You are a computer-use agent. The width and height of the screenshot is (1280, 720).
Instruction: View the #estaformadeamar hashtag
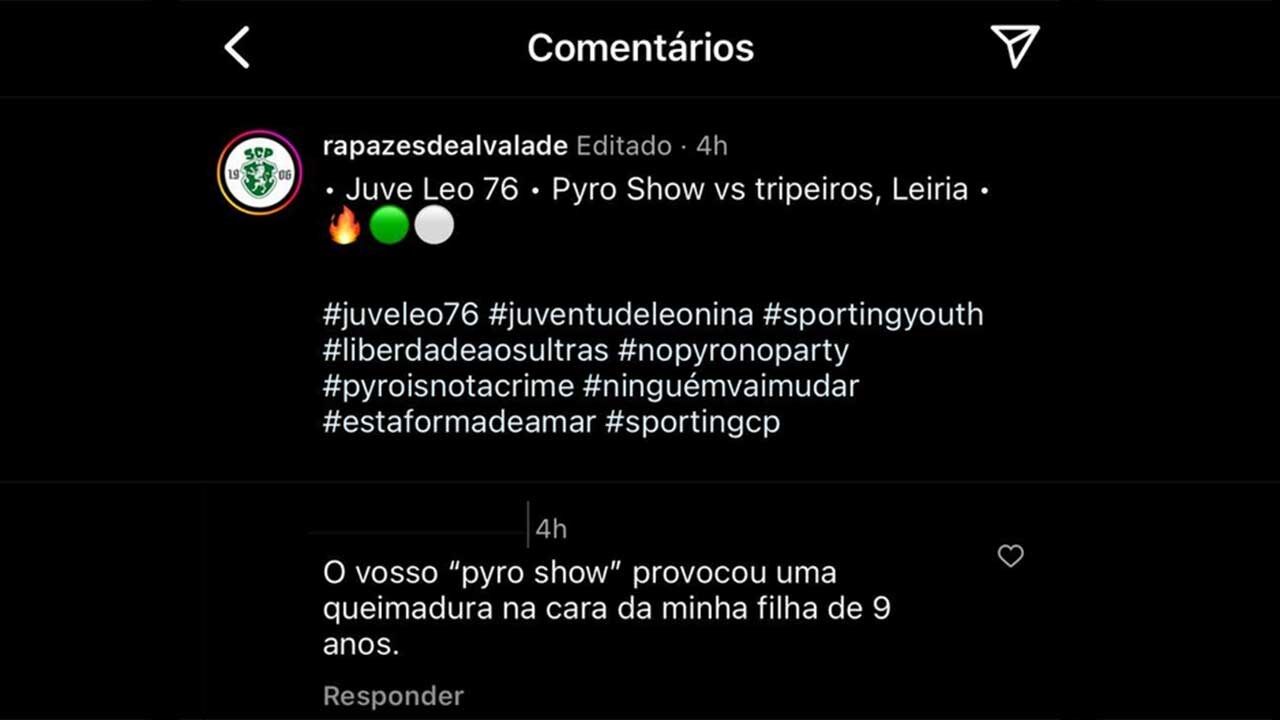(x=459, y=422)
